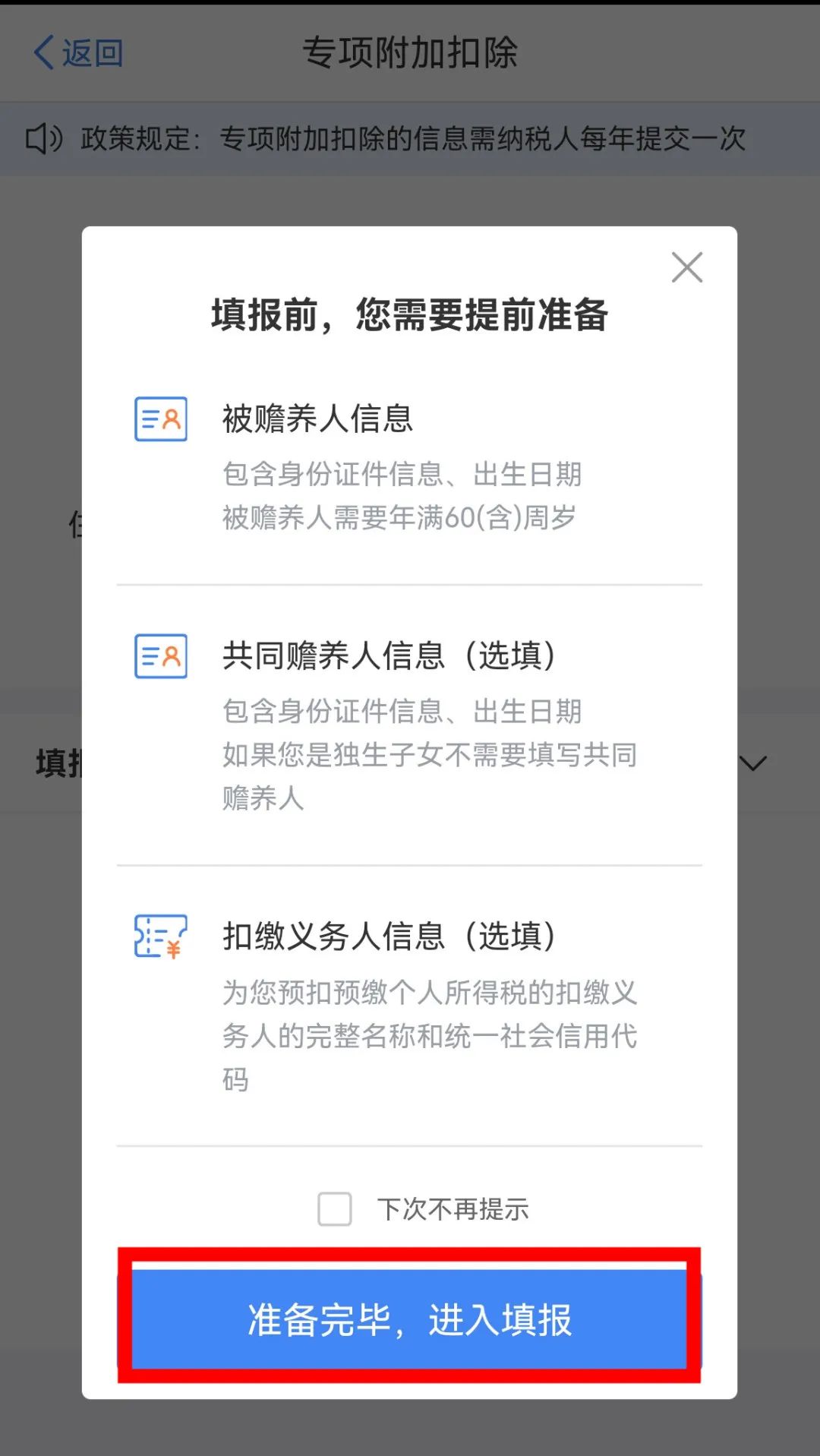This screenshot has height=1456, width=820.
Task: Close the preparation dialog with X
Action: pyautogui.click(x=687, y=267)
